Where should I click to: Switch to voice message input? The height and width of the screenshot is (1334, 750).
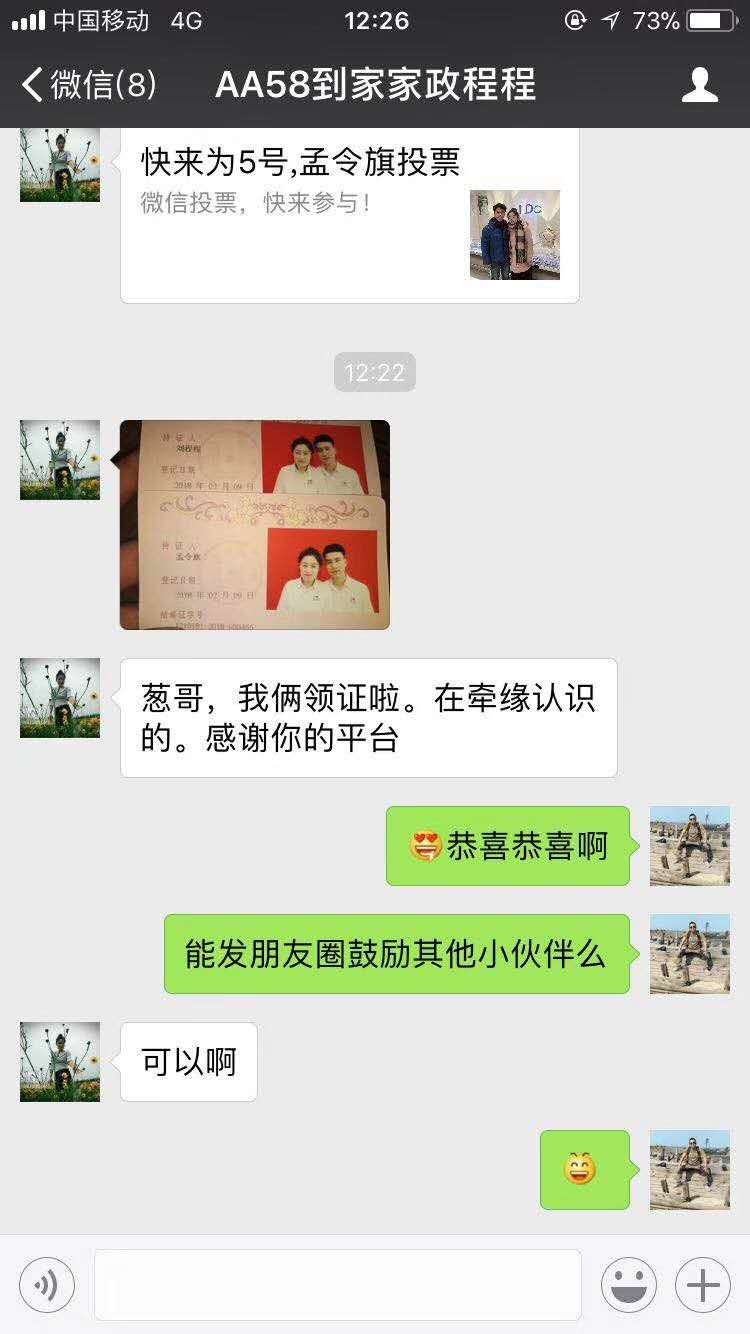click(x=47, y=1284)
